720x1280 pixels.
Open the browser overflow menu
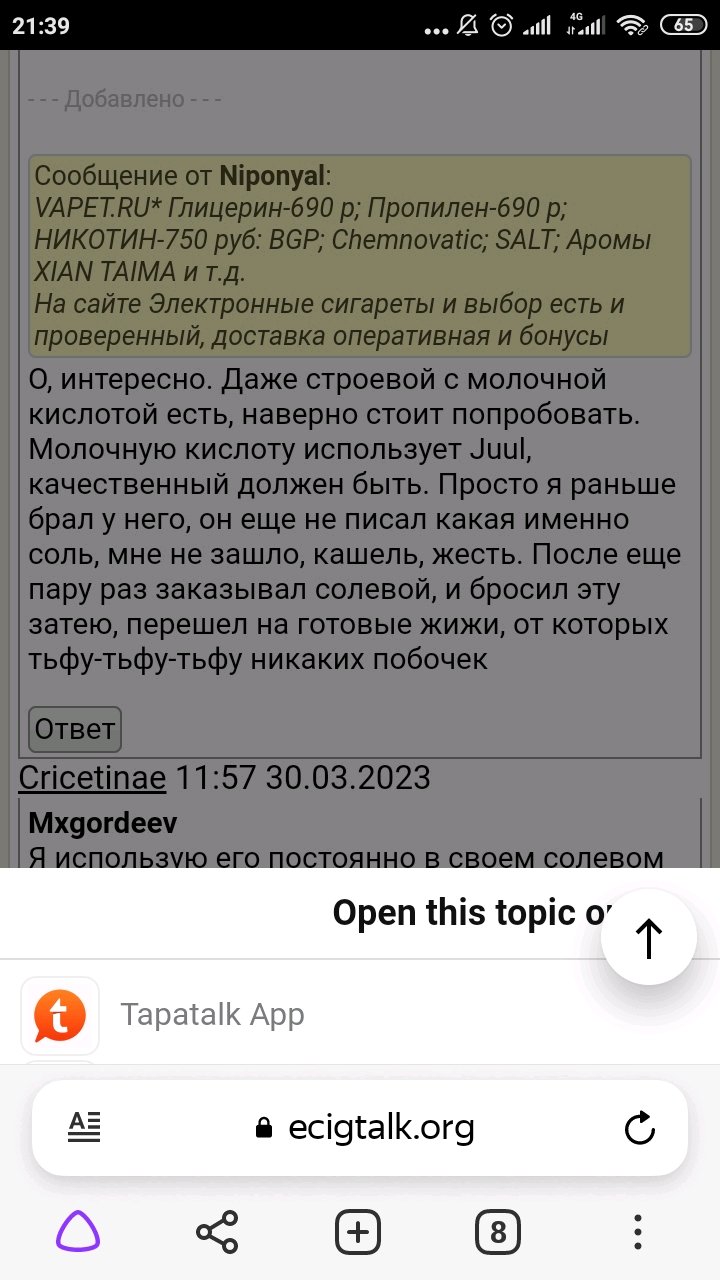point(638,1231)
